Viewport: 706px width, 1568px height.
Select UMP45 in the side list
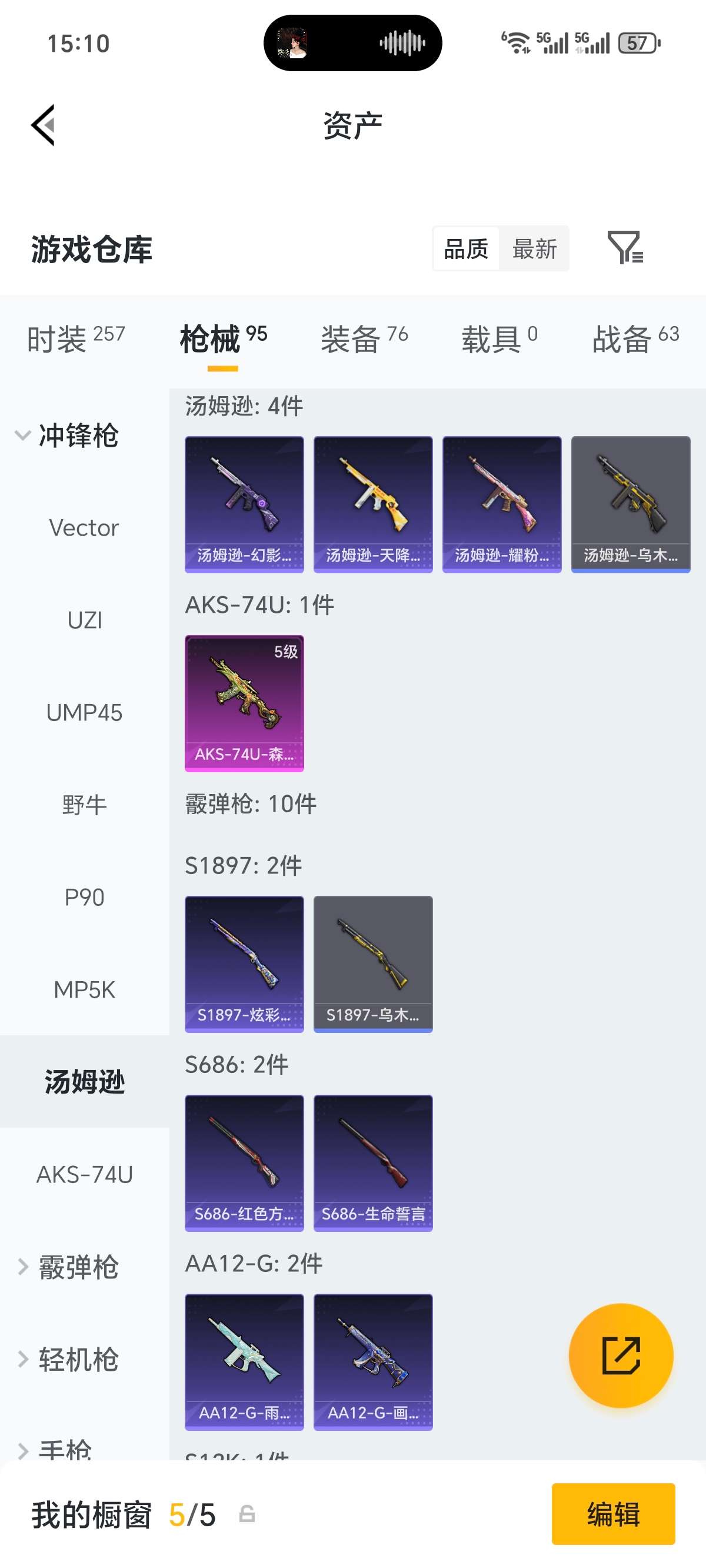84,713
